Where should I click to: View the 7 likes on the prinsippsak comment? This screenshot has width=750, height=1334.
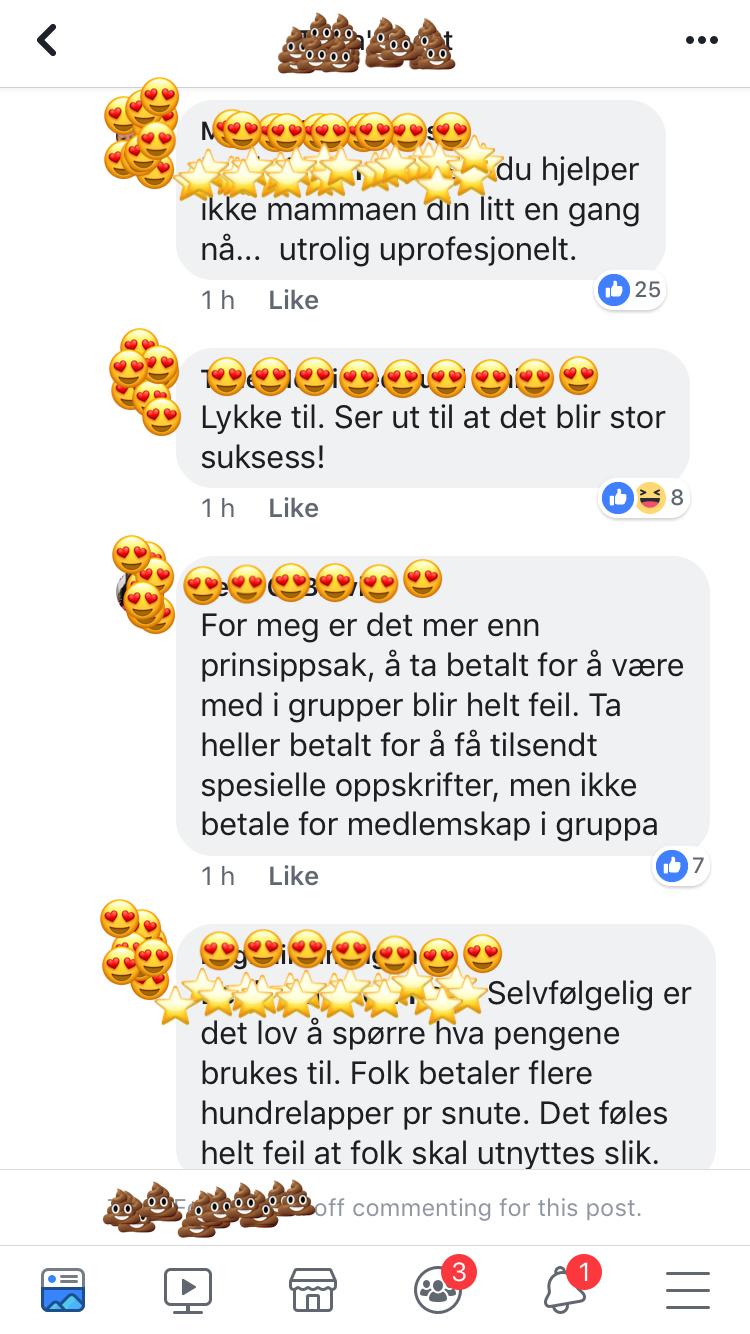pos(681,865)
